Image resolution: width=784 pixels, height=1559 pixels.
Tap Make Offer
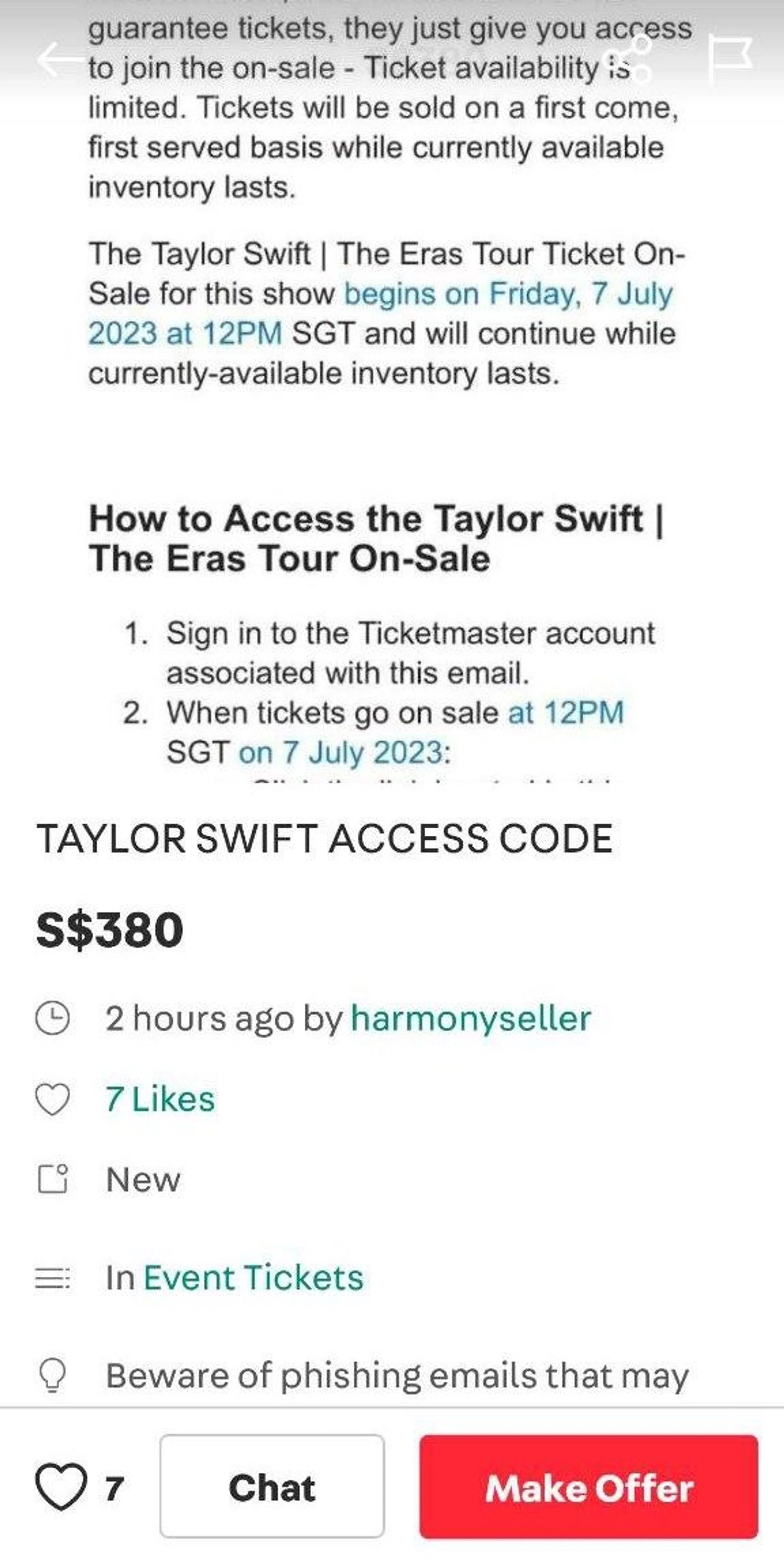pyautogui.click(x=588, y=1486)
